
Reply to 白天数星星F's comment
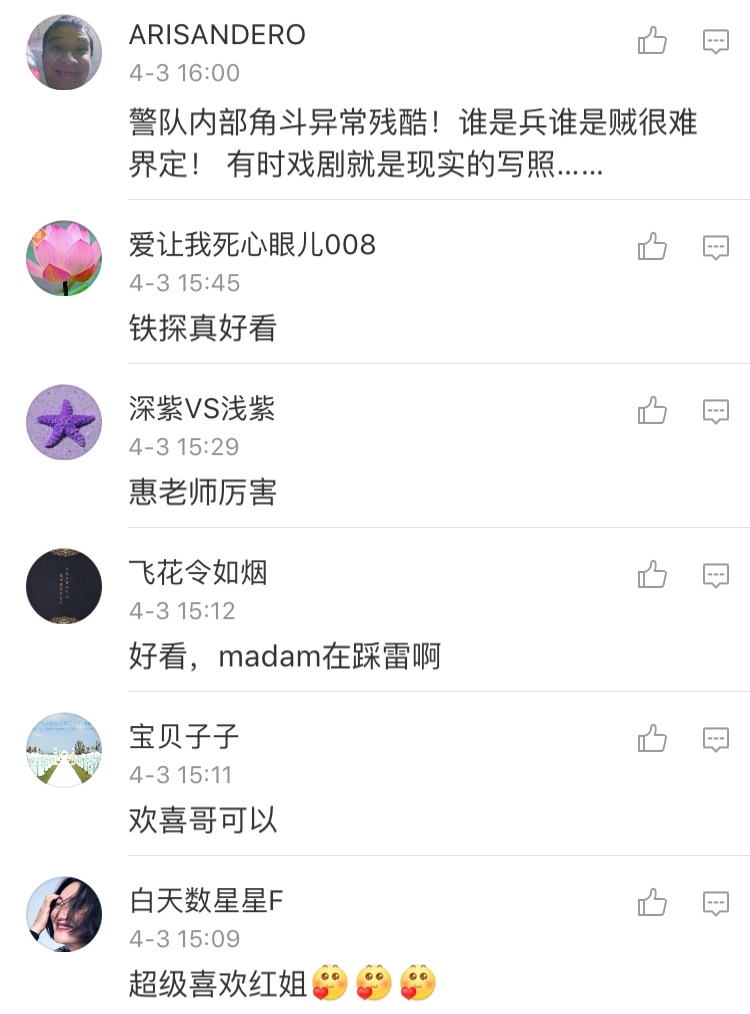pos(715,903)
